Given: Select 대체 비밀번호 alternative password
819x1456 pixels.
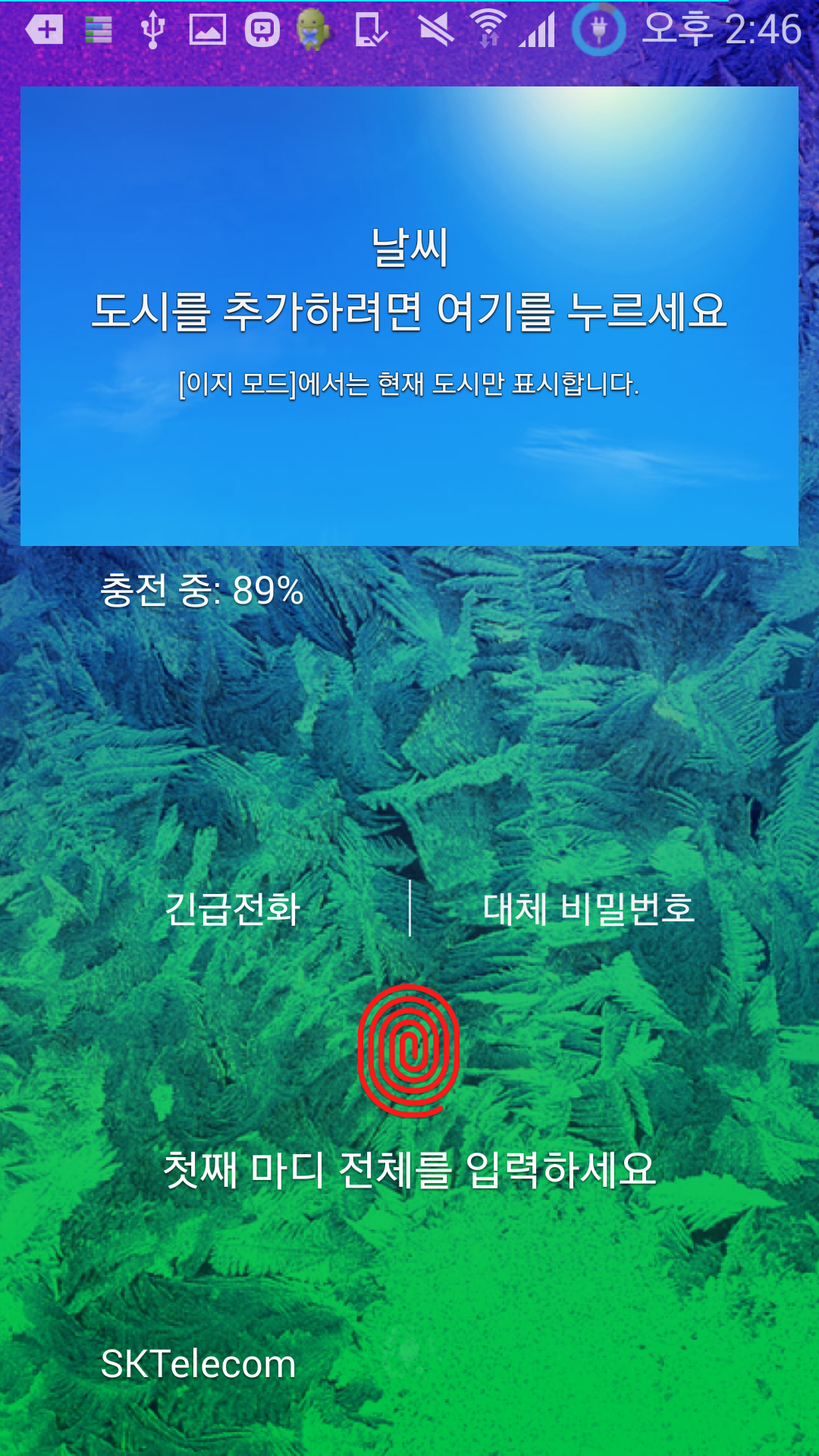Looking at the screenshot, I should [588, 908].
